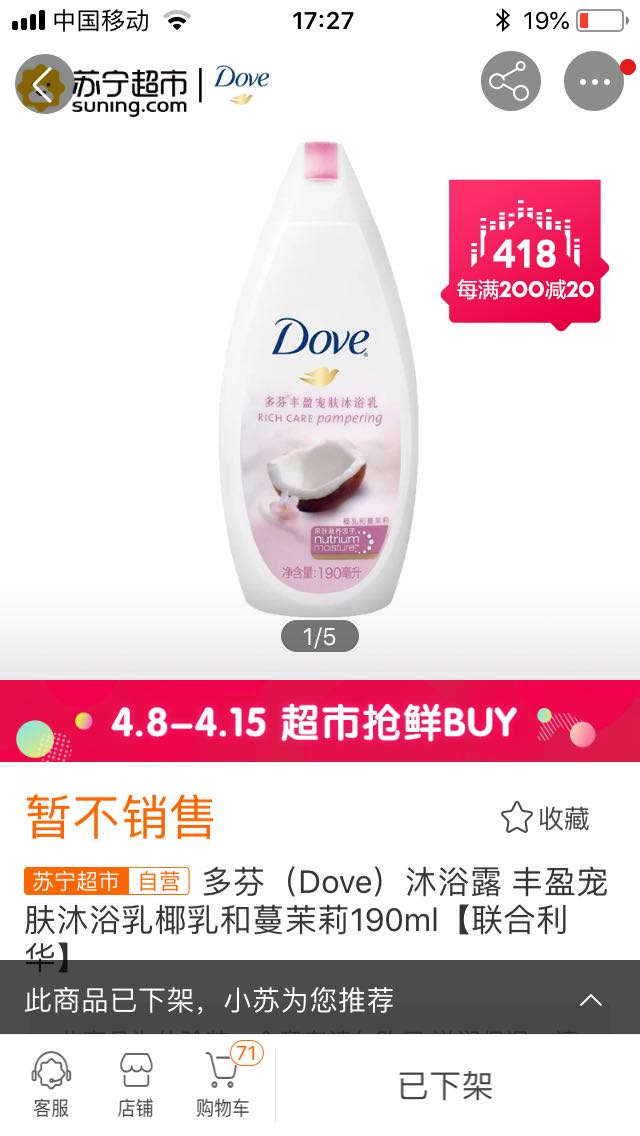Image resolution: width=640 pixels, height=1136 pixels.
Task: Open the 购物车 shopping cart
Action: tap(222, 1084)
